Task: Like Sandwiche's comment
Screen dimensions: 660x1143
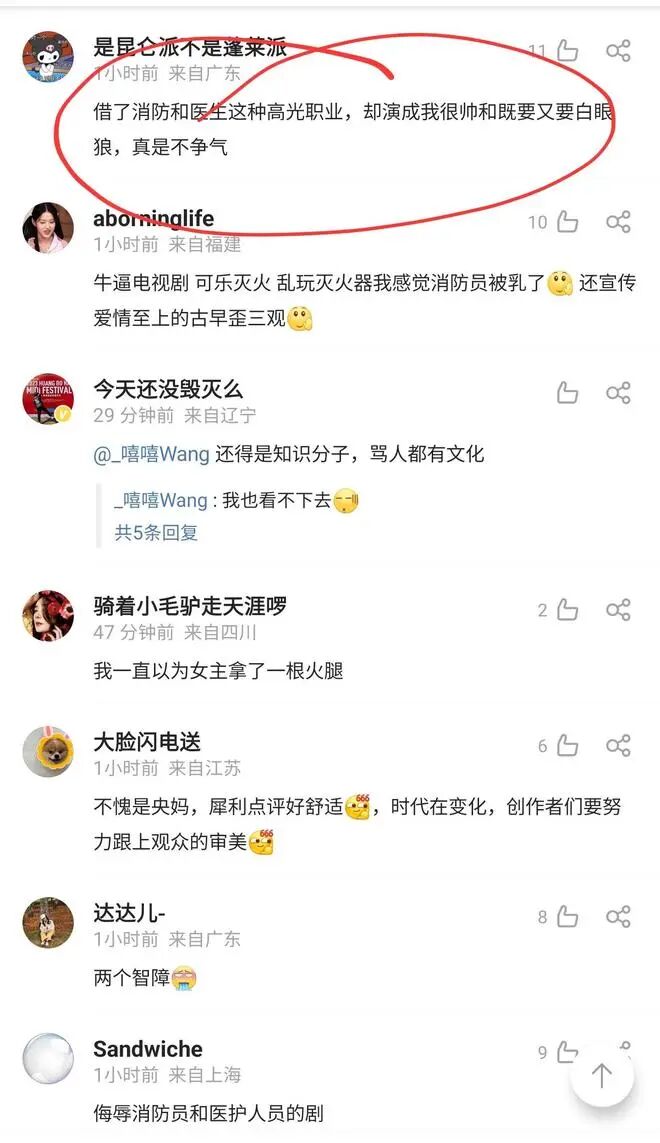Action: point(568,1052)
